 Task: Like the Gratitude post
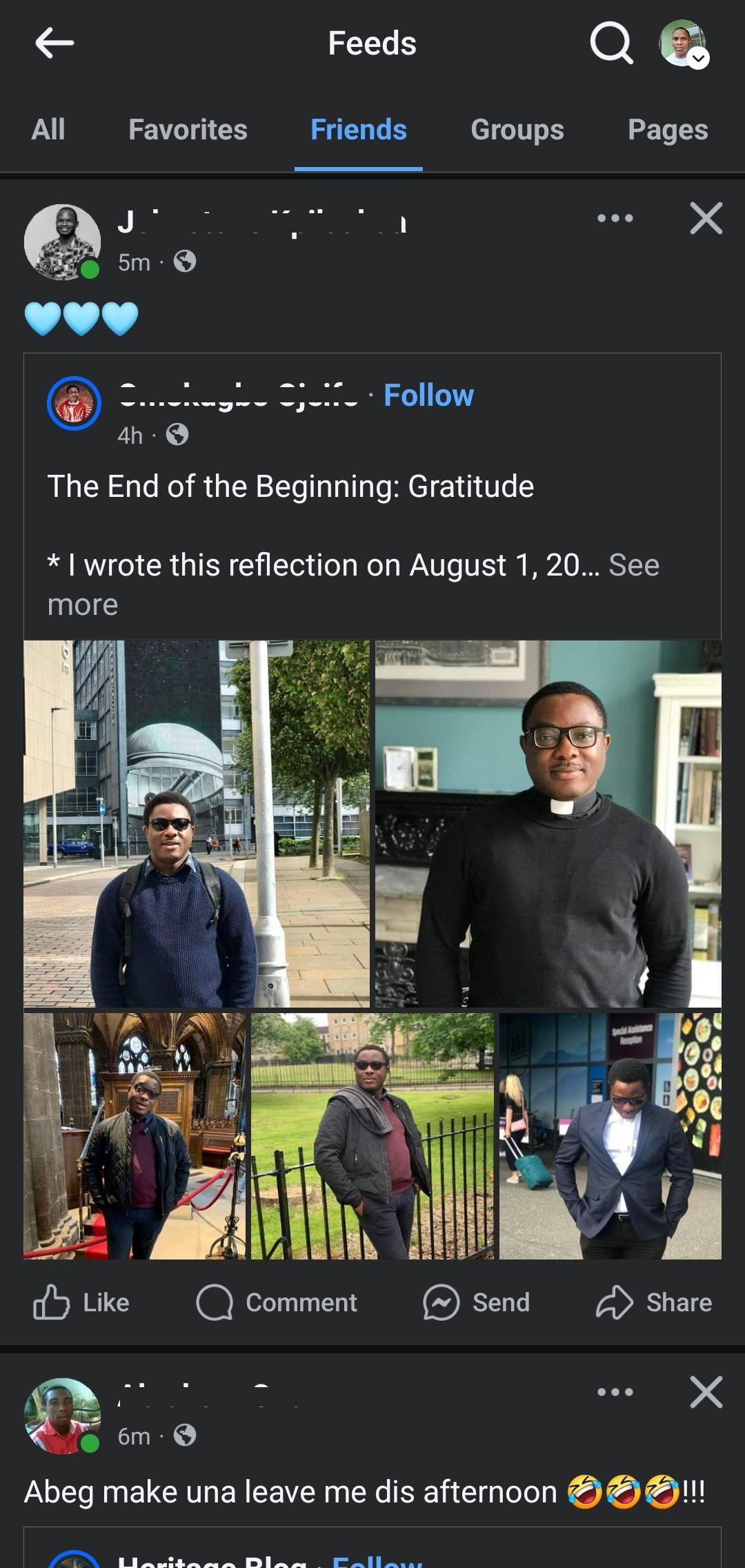coord(81,1302)
